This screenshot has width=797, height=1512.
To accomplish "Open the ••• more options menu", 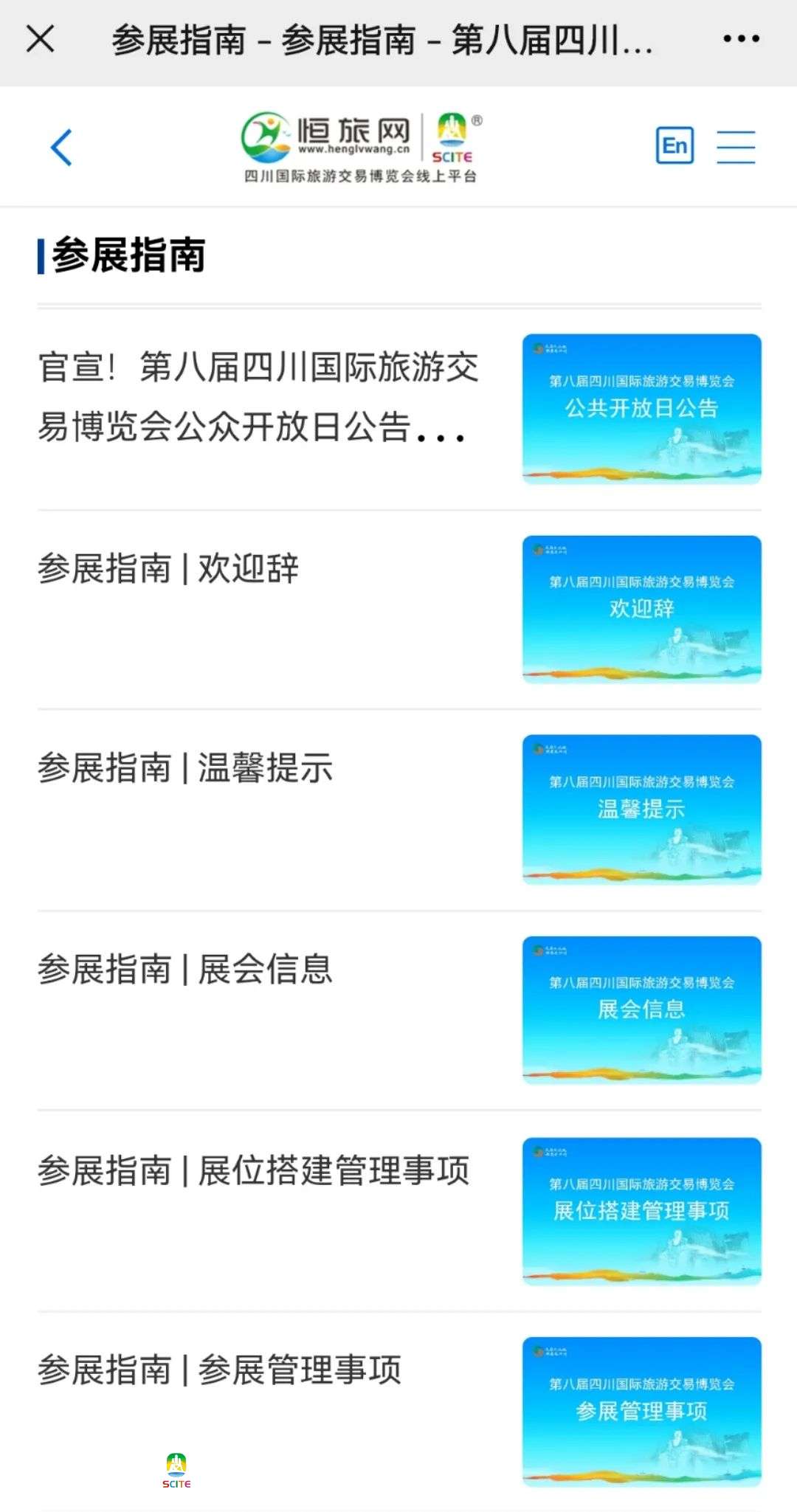I will (x=740, y=37).
